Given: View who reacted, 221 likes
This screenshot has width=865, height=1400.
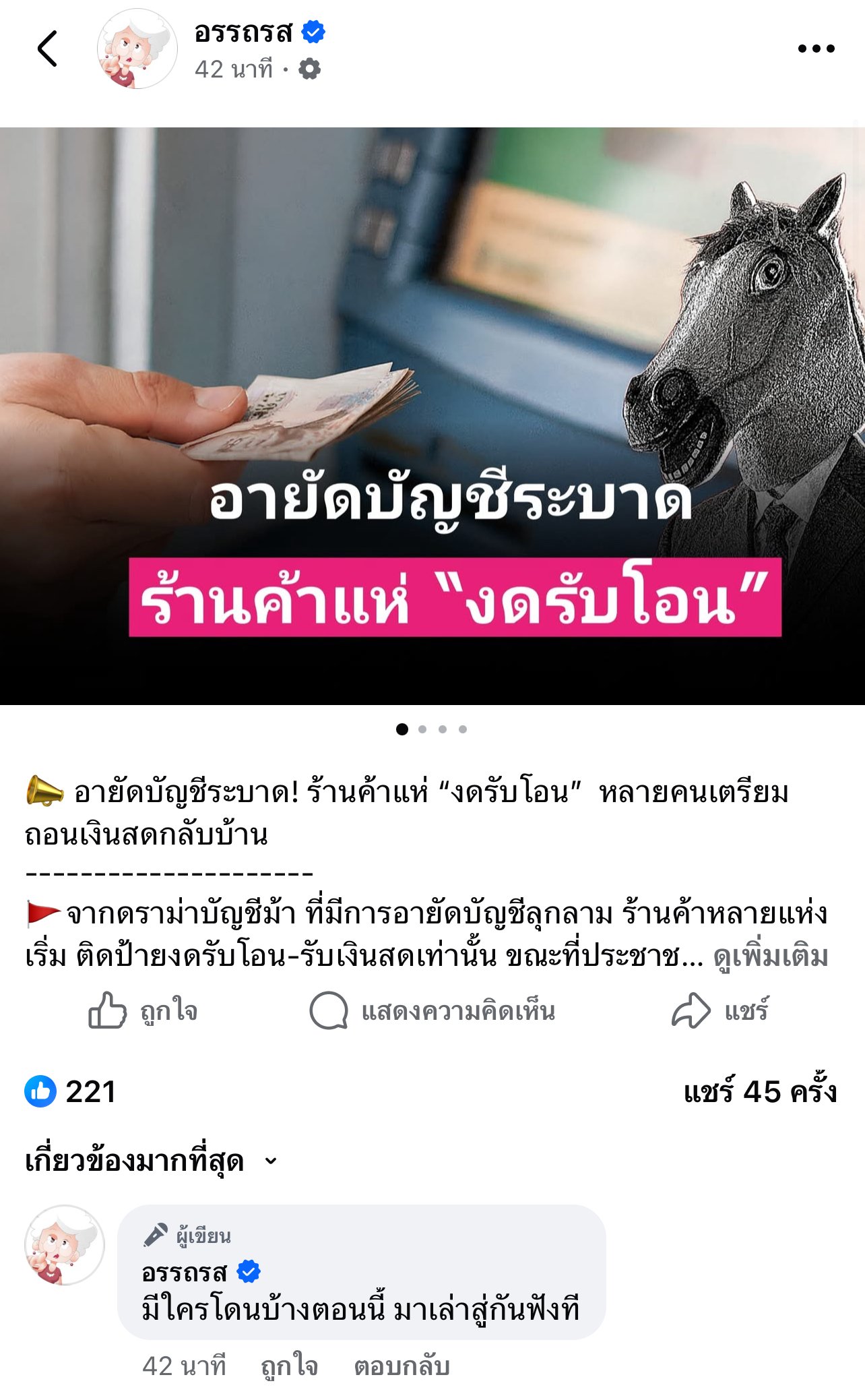Looking at the screenshot, I should [x=71, y=1091].
